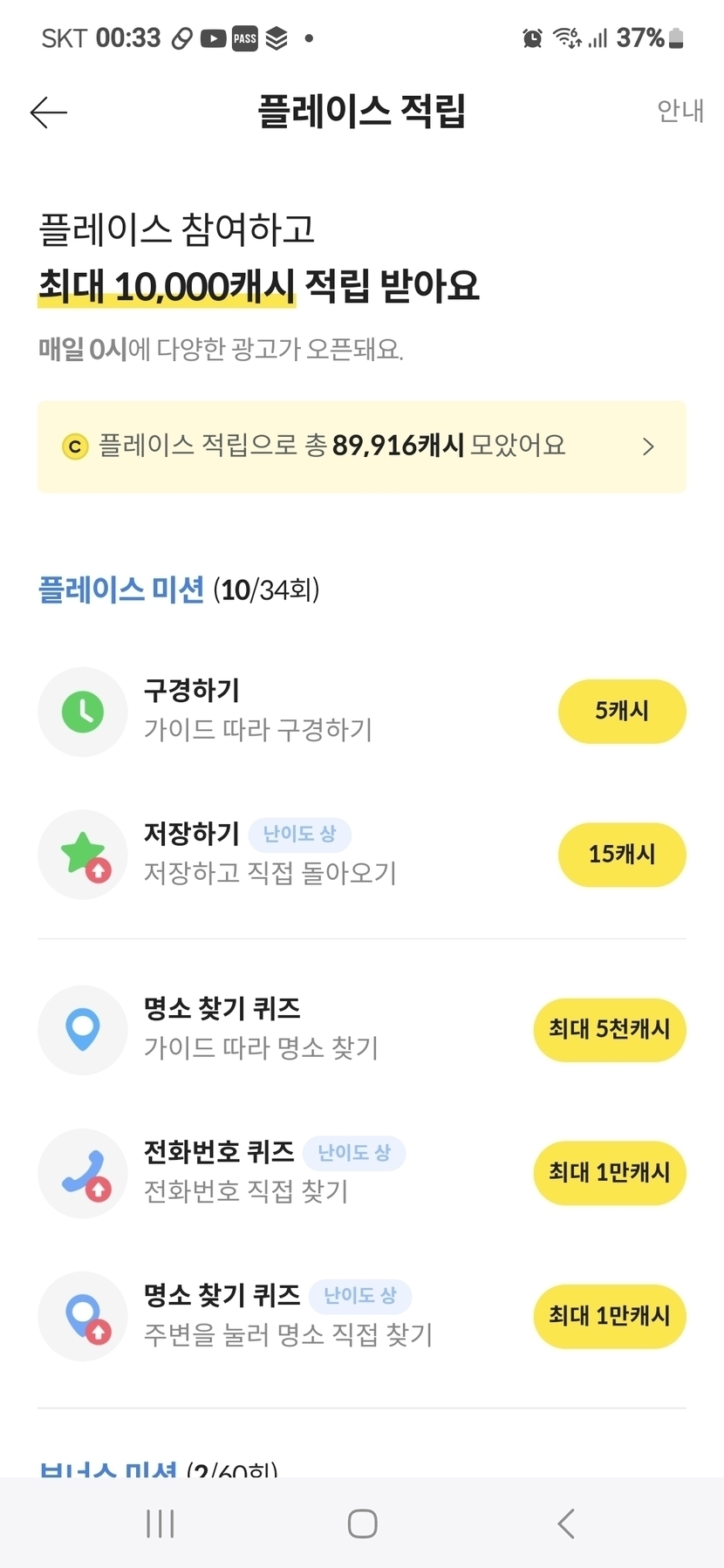The image size is (724, 1568).
Task: Open the 전화번호 퀴즈 mission row
Action: [x=362, y=1173]
